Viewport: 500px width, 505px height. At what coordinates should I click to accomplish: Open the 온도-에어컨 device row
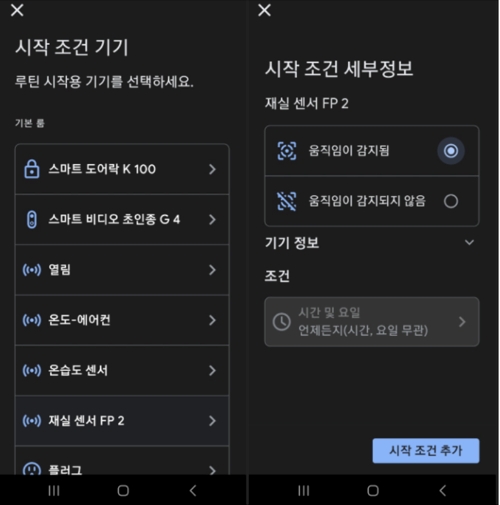(122, 320)
